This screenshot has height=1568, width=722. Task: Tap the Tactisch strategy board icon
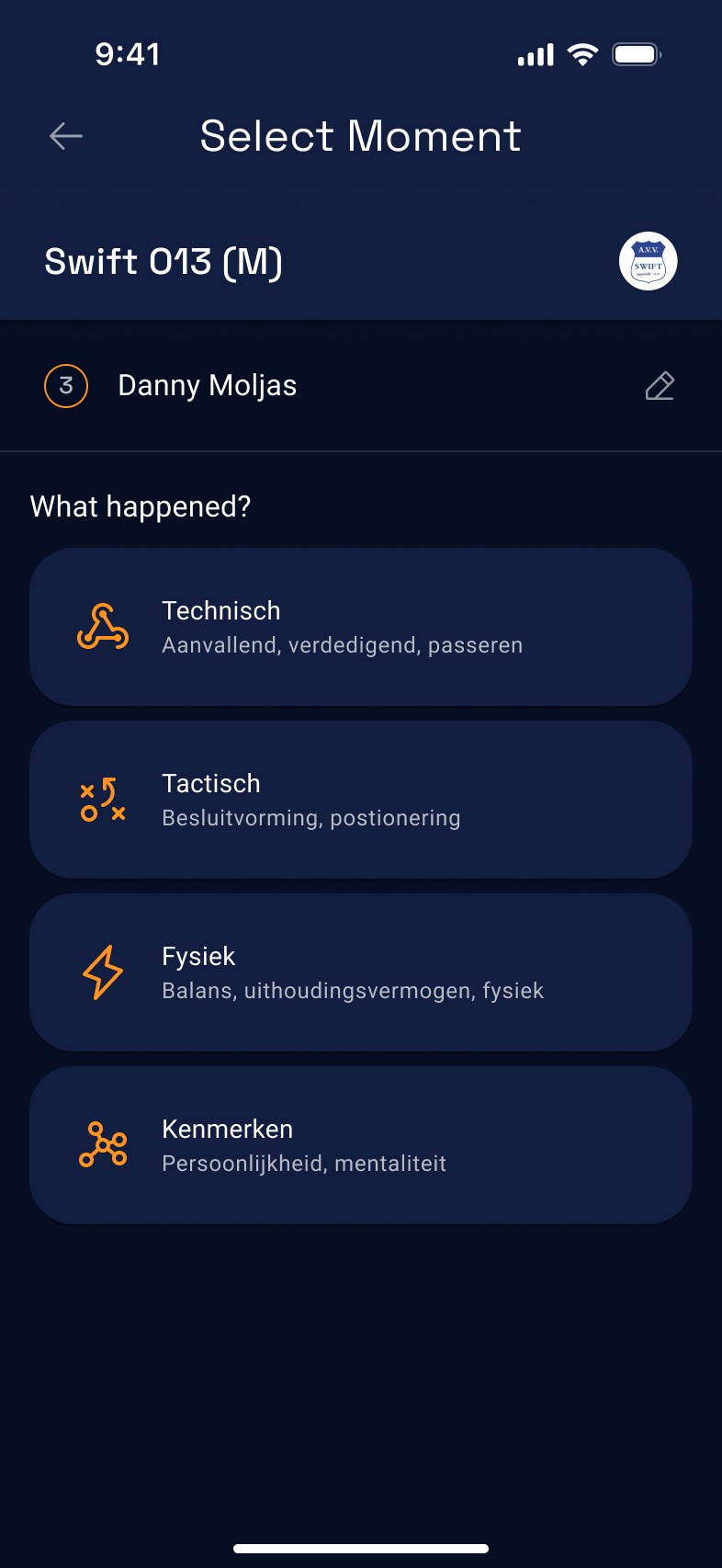[x=103, y=799]
